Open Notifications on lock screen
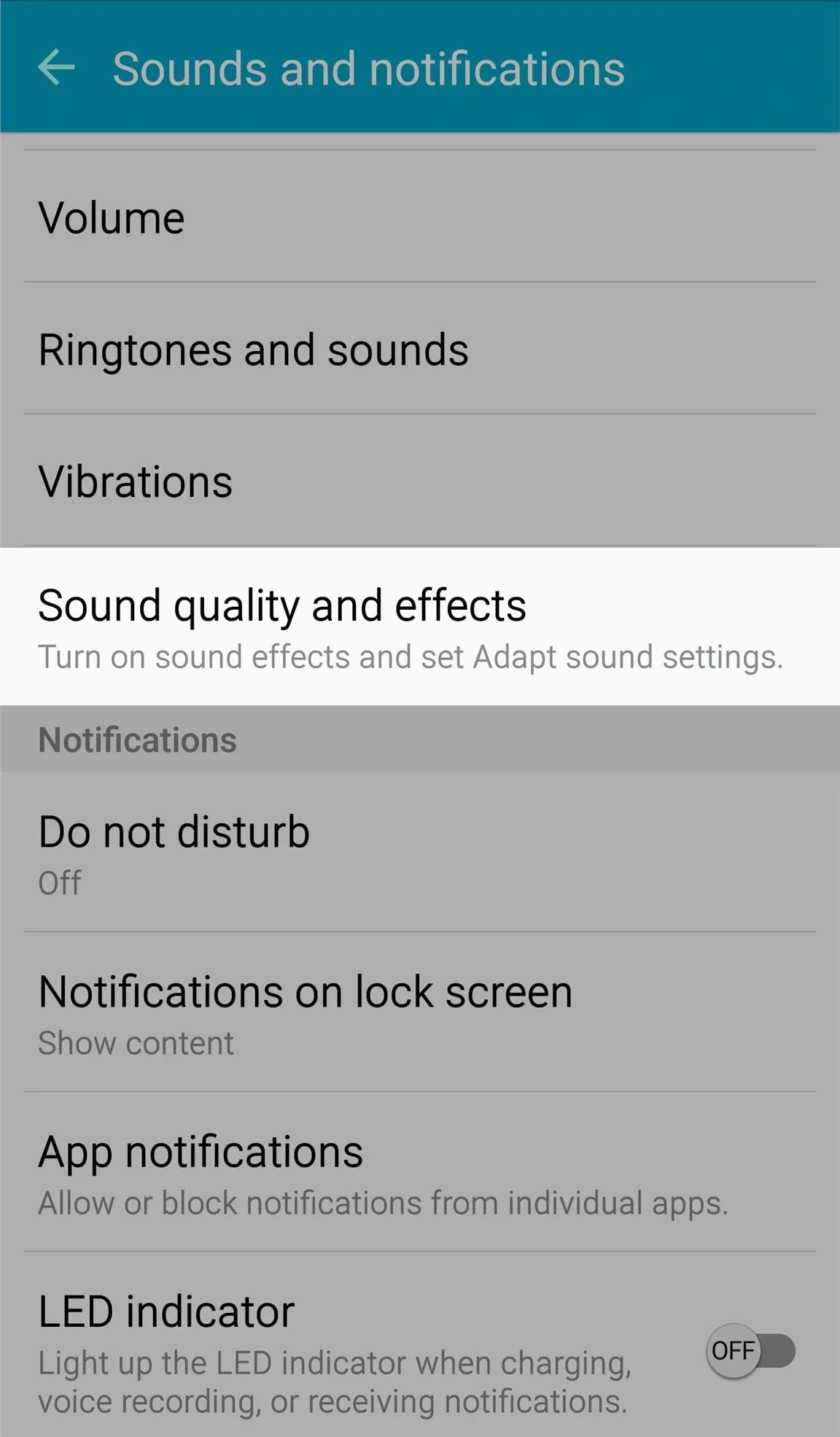 [x=420, y=1012]
